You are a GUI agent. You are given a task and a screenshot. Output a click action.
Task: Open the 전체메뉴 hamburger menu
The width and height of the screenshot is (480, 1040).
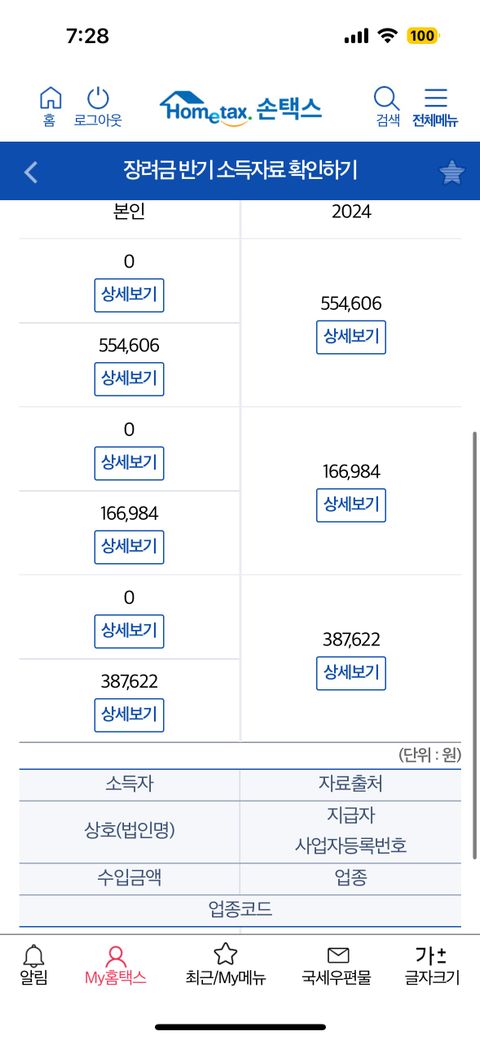coord(435,106)
